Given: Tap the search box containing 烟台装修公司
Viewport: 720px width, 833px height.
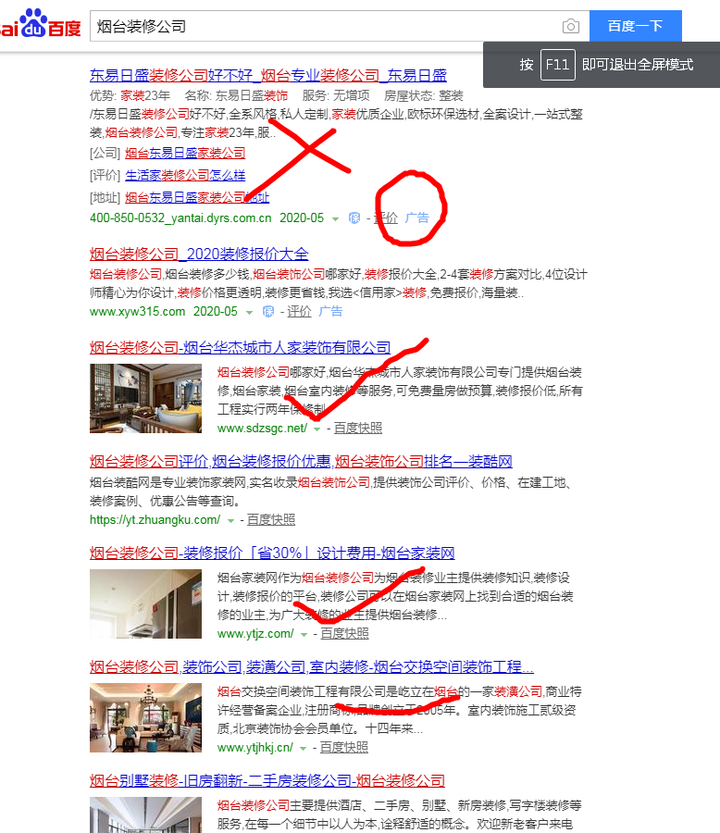Looking at the screenshot, I should pos(320,26).
